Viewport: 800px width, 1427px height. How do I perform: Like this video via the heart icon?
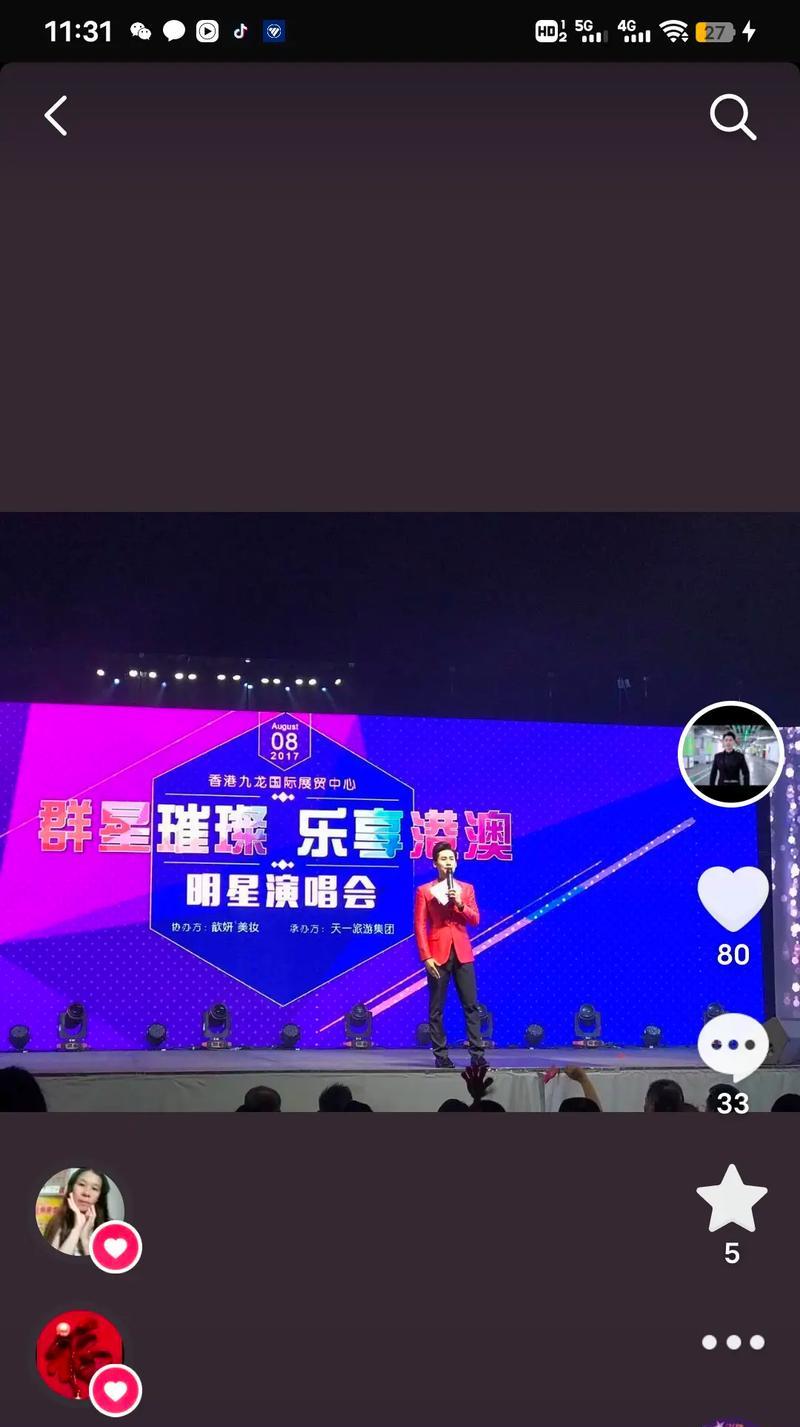click(732, 898)
